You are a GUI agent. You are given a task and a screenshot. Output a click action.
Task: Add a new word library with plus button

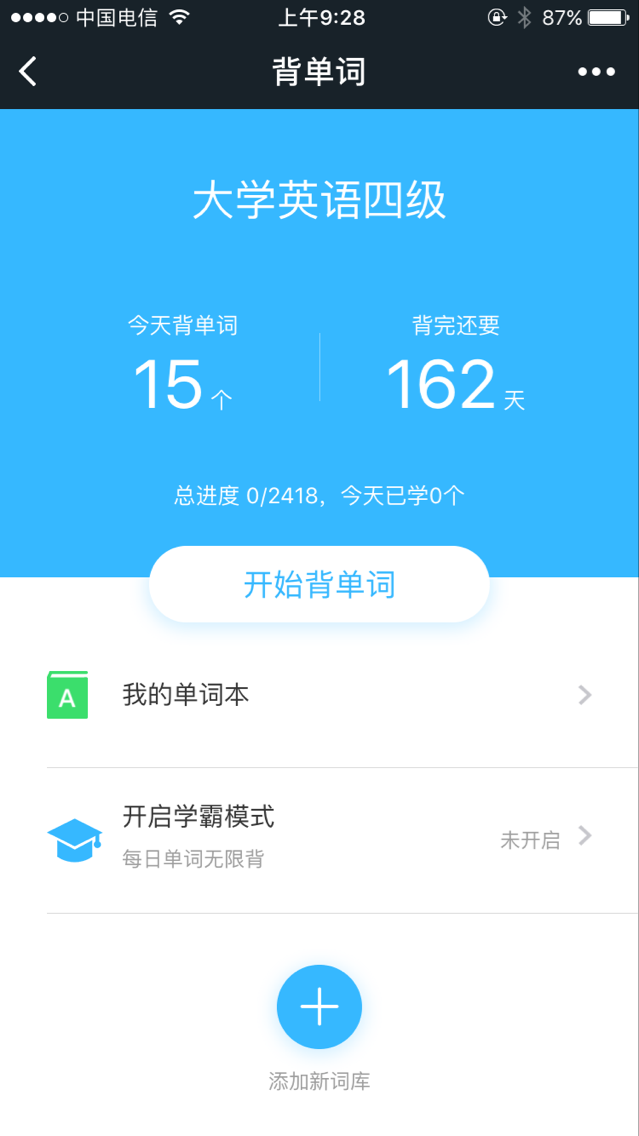319,1007
